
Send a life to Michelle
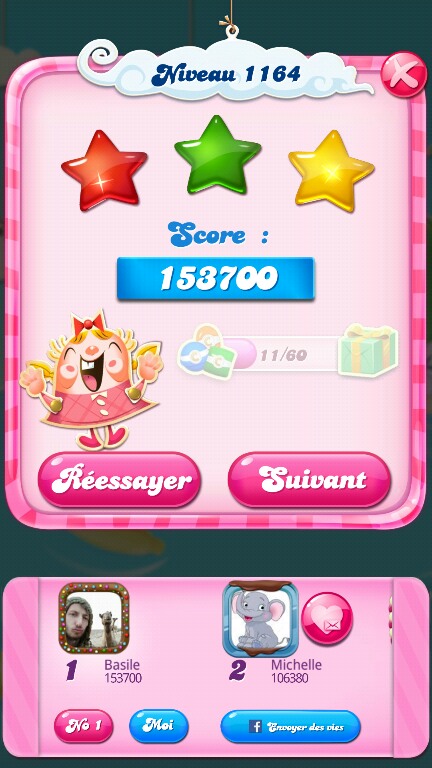327,618
